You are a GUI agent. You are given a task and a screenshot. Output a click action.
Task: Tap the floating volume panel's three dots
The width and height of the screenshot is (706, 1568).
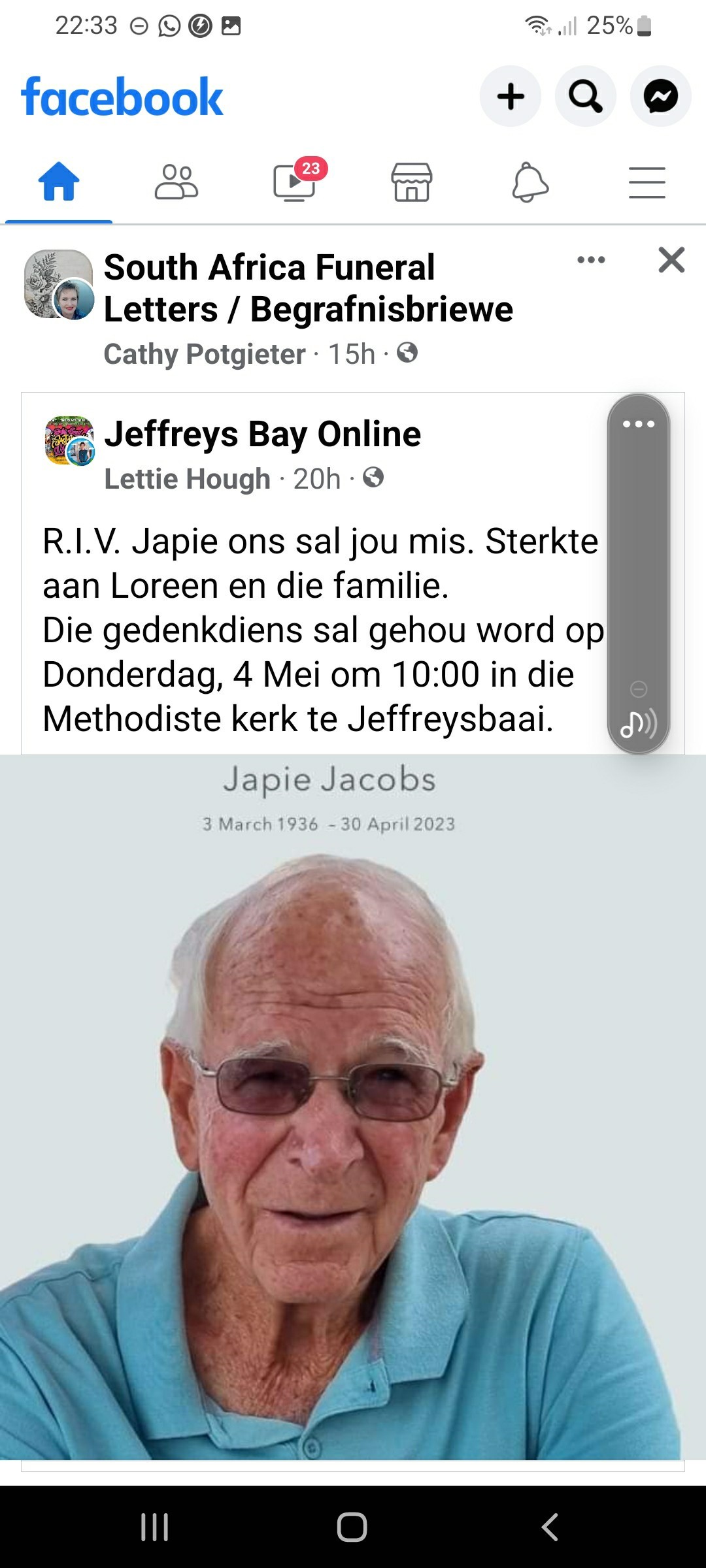click(x=639, y=424)
